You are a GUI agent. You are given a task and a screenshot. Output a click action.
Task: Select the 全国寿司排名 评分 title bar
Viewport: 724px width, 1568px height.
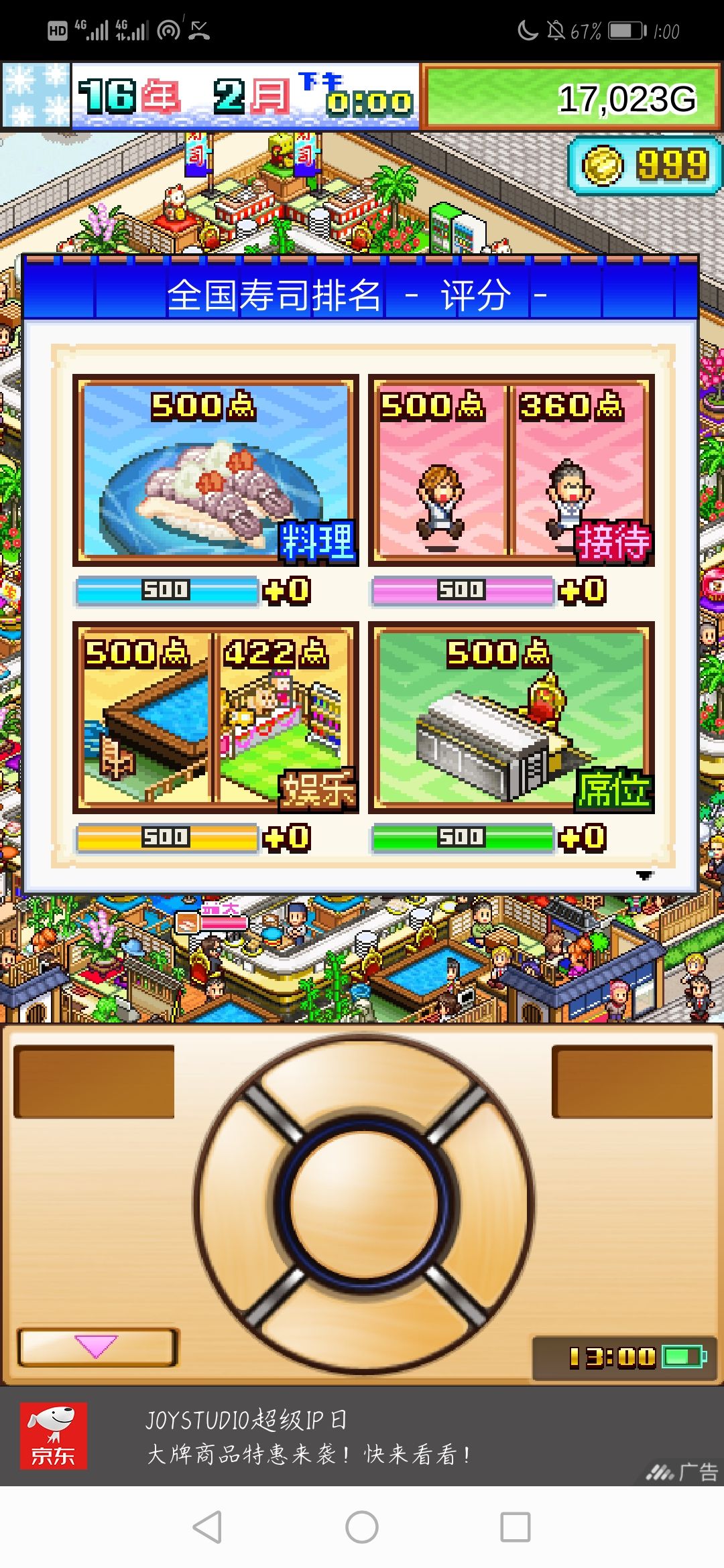pos(362,295)
